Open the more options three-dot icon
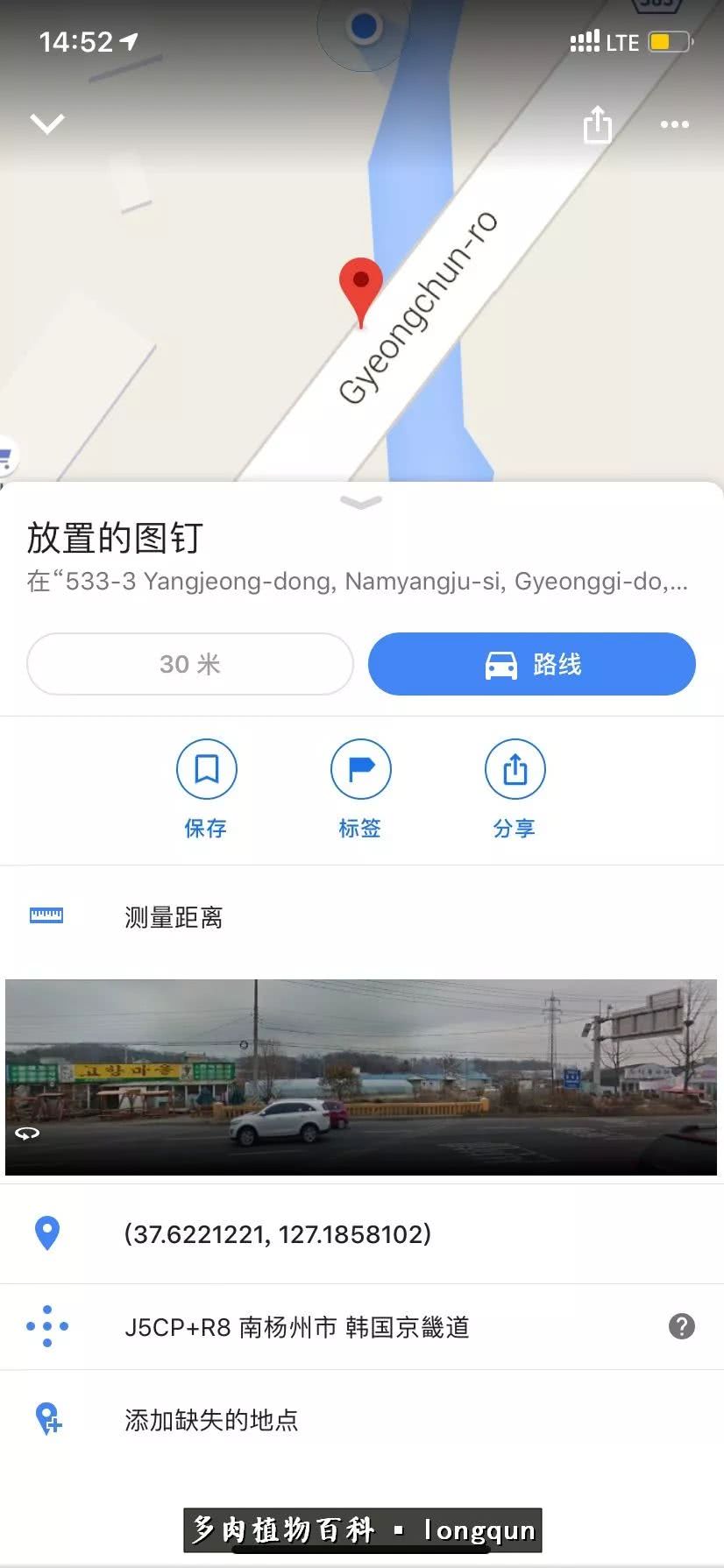This screenshot has width=724, height=1568. (x=673, y=124)
